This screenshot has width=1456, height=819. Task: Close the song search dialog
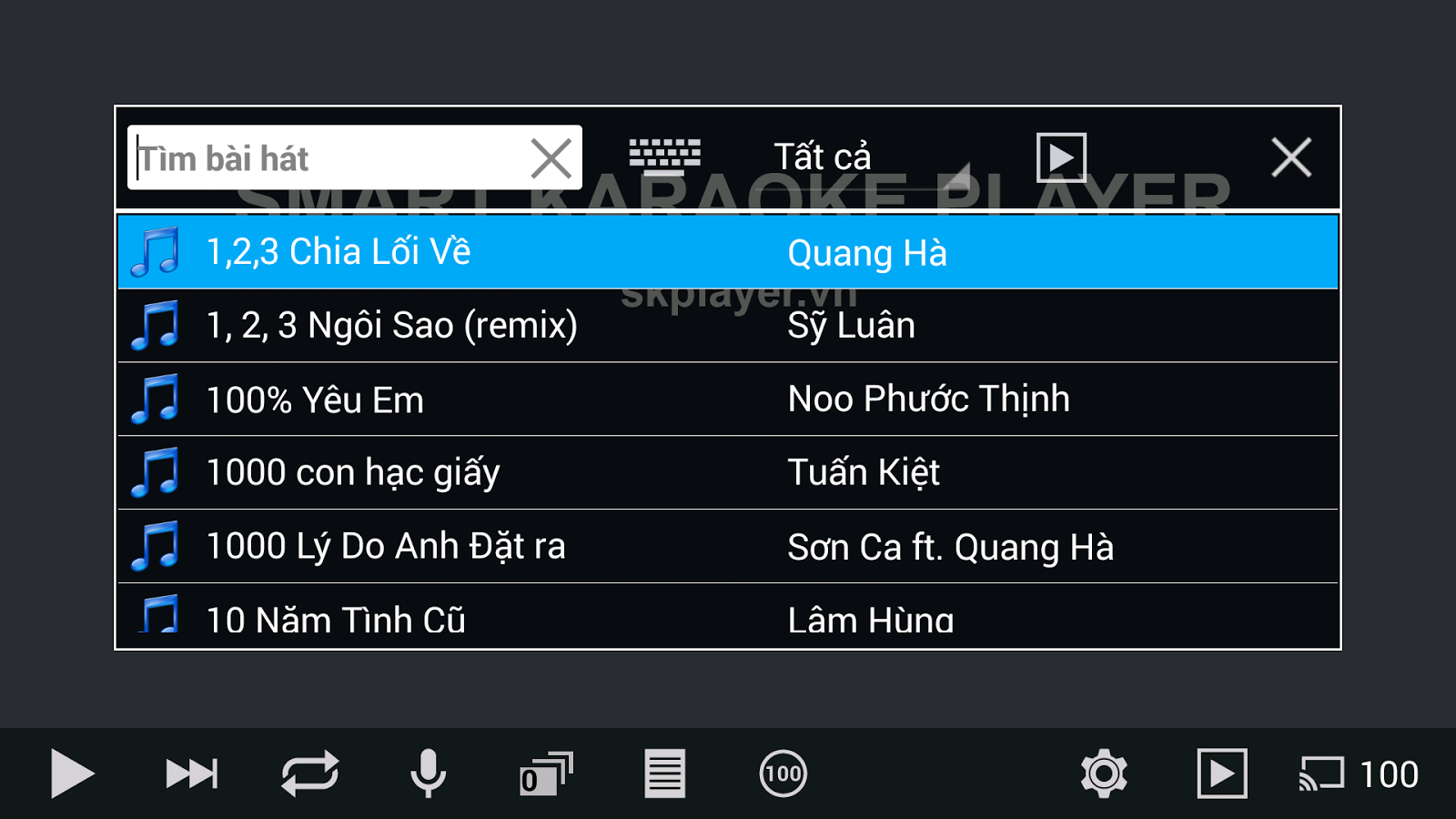pos(1291,157)
